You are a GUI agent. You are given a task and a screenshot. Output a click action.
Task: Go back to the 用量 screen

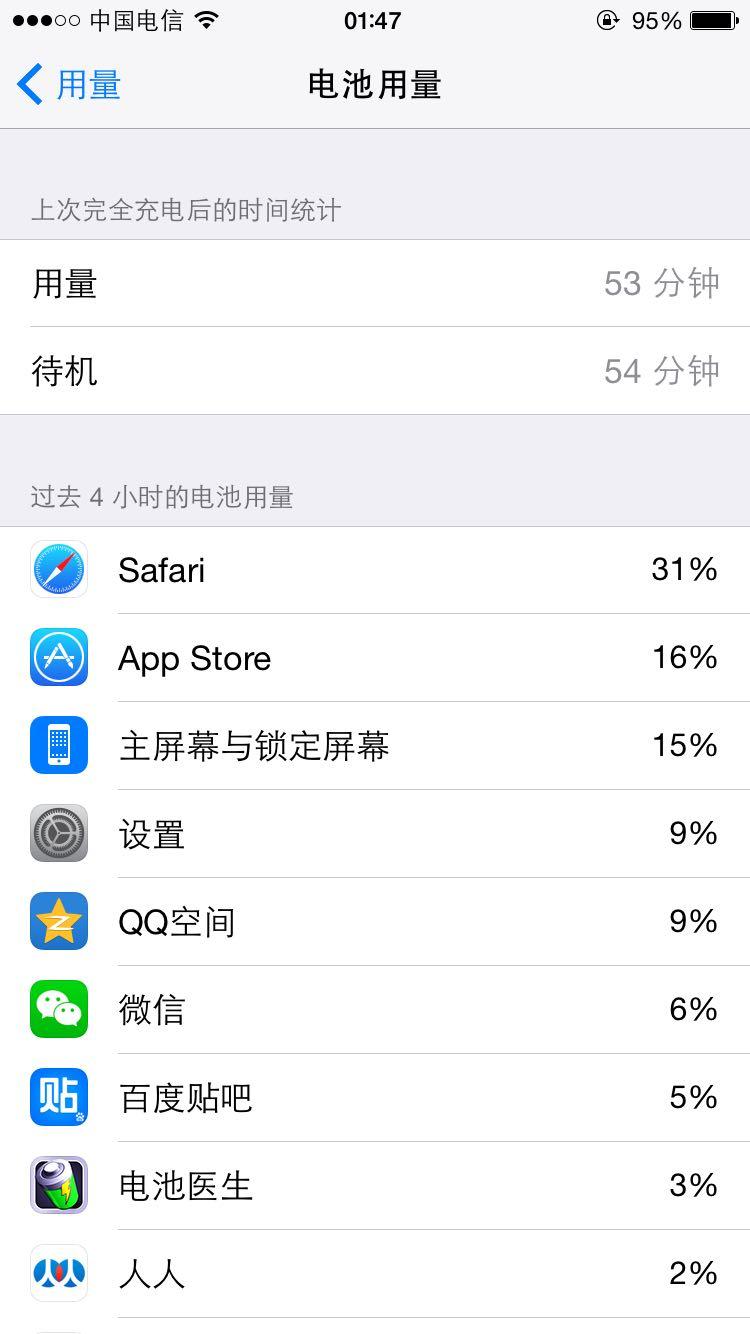tap(69, 85)
